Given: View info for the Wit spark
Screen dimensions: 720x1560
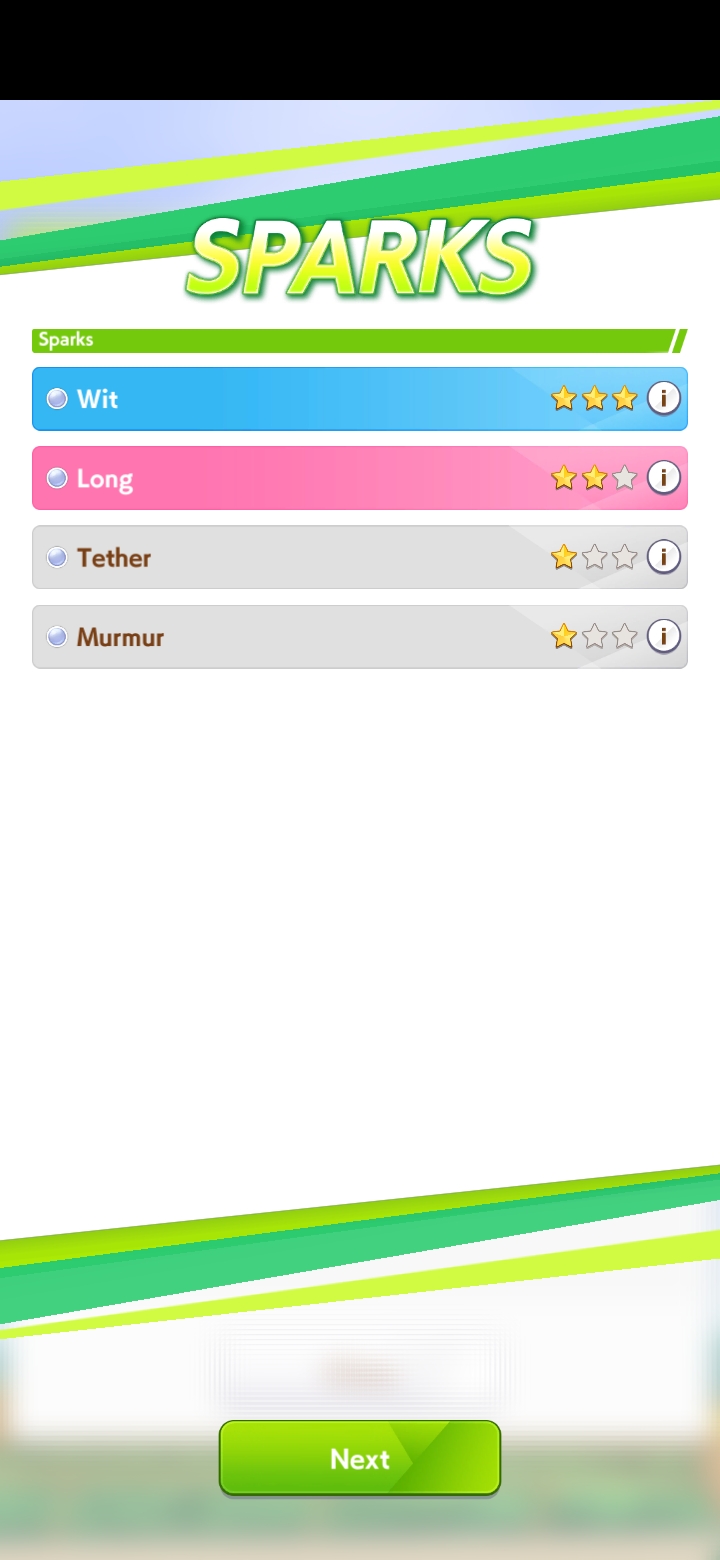Looking at the screenshot, I should click(663, 399).
